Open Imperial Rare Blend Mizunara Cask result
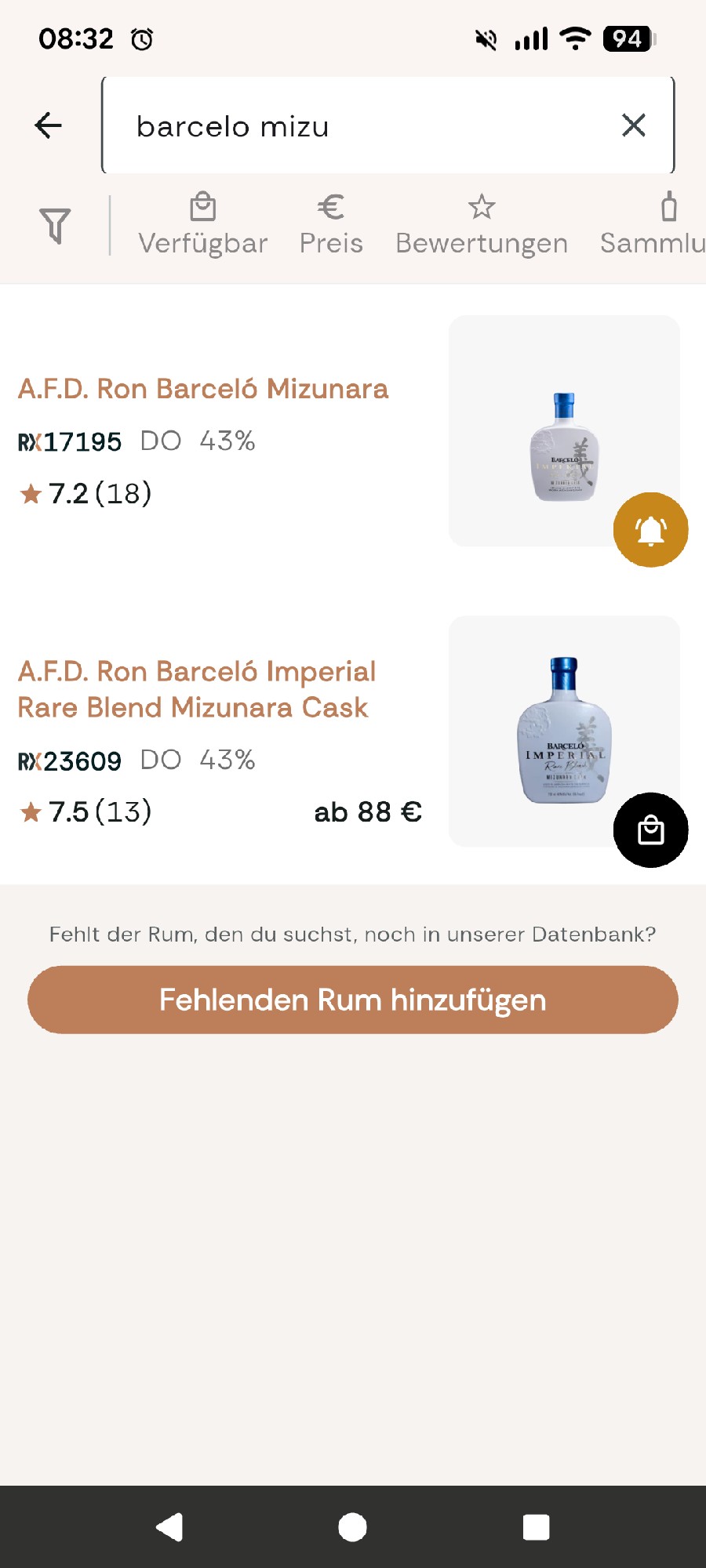This screenshot has width=706, height=1568. [x=196, y=689]
